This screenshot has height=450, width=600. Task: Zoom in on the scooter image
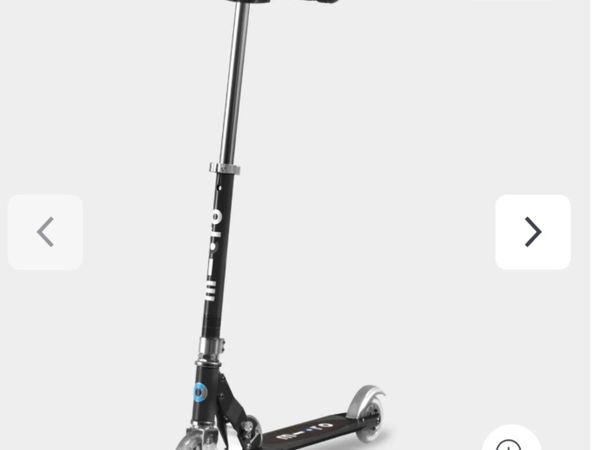coord(511,441)
